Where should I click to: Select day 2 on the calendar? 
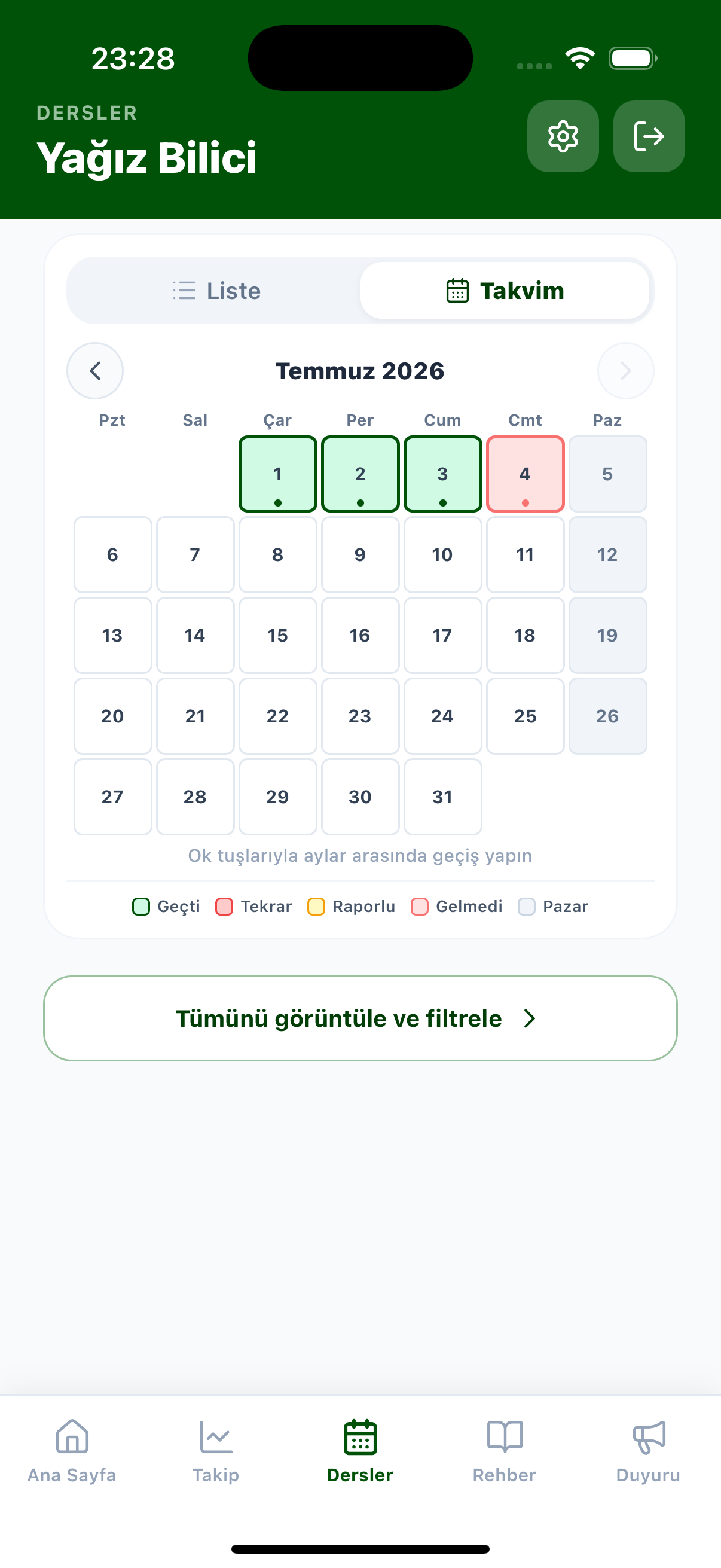(x=360, y=474)
